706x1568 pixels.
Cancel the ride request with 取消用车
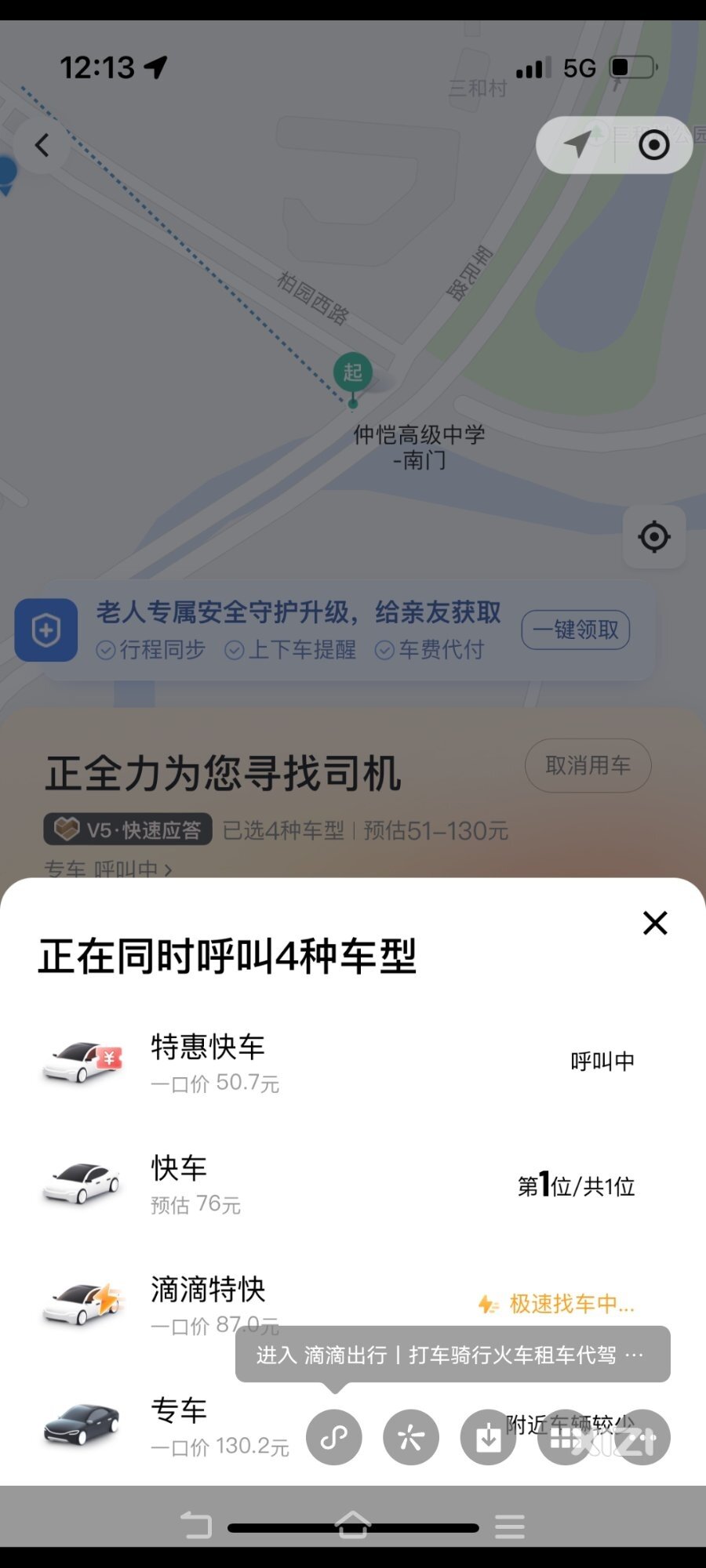588,765
